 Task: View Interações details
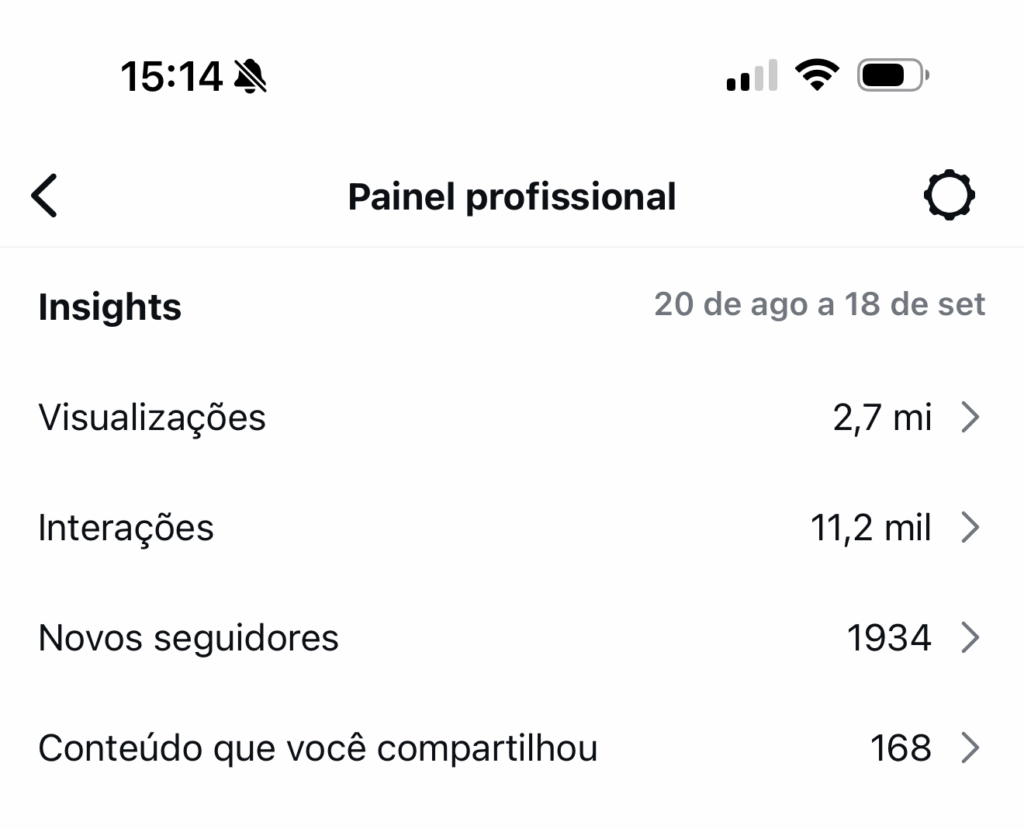510,527
